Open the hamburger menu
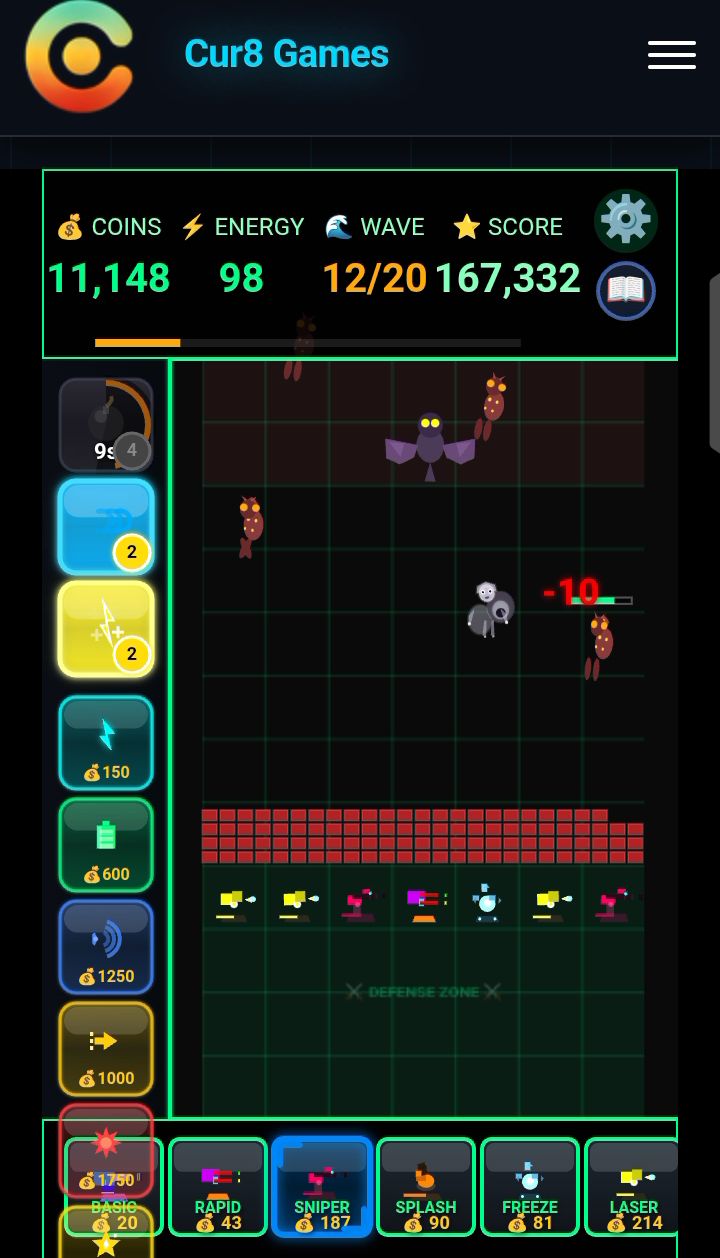Image resolution: width=720 pixels, height=1258 pixels. 671,55
